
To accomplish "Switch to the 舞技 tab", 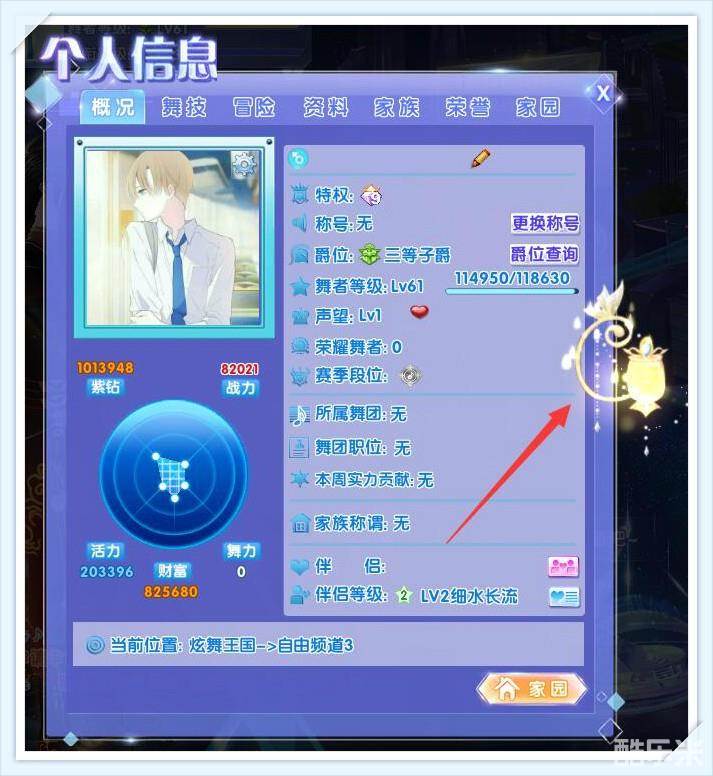I will (x=184, y=108).
